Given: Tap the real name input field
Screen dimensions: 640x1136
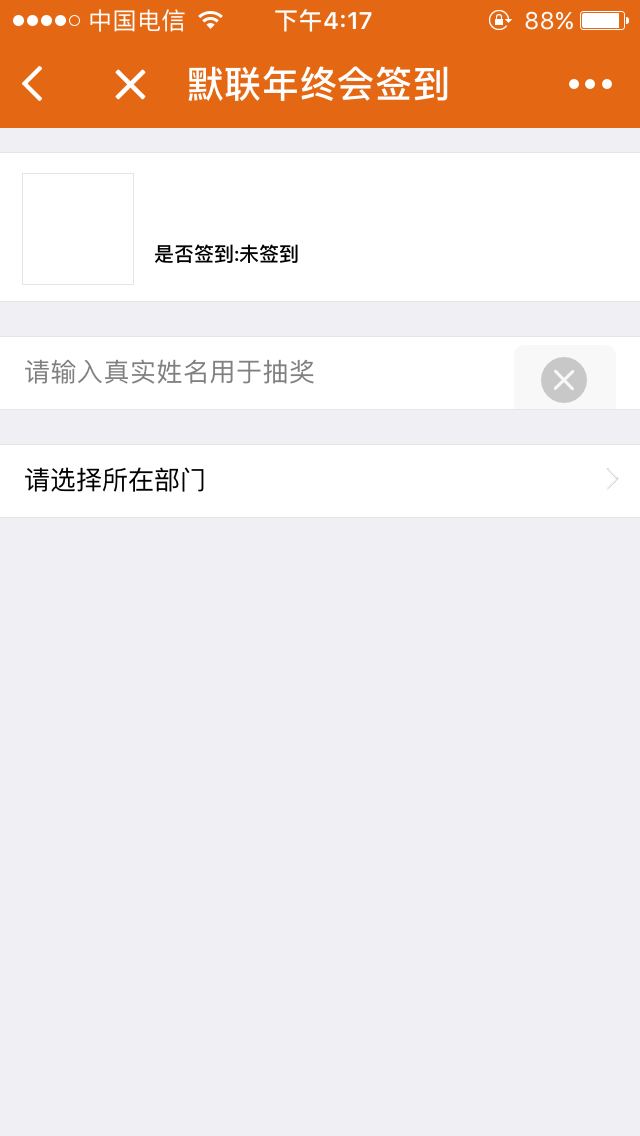Looking at the screenshot, I should [260, 373].
